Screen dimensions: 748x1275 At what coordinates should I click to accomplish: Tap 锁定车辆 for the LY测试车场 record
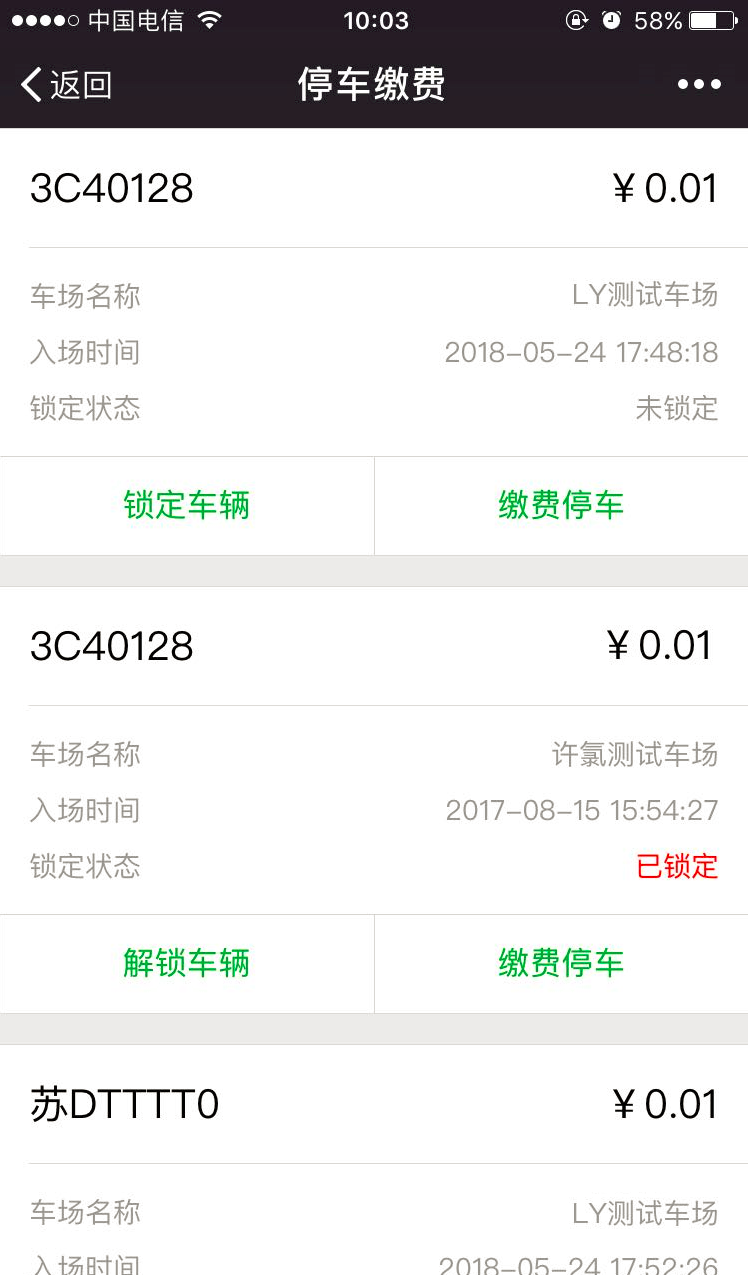[187, 506]
